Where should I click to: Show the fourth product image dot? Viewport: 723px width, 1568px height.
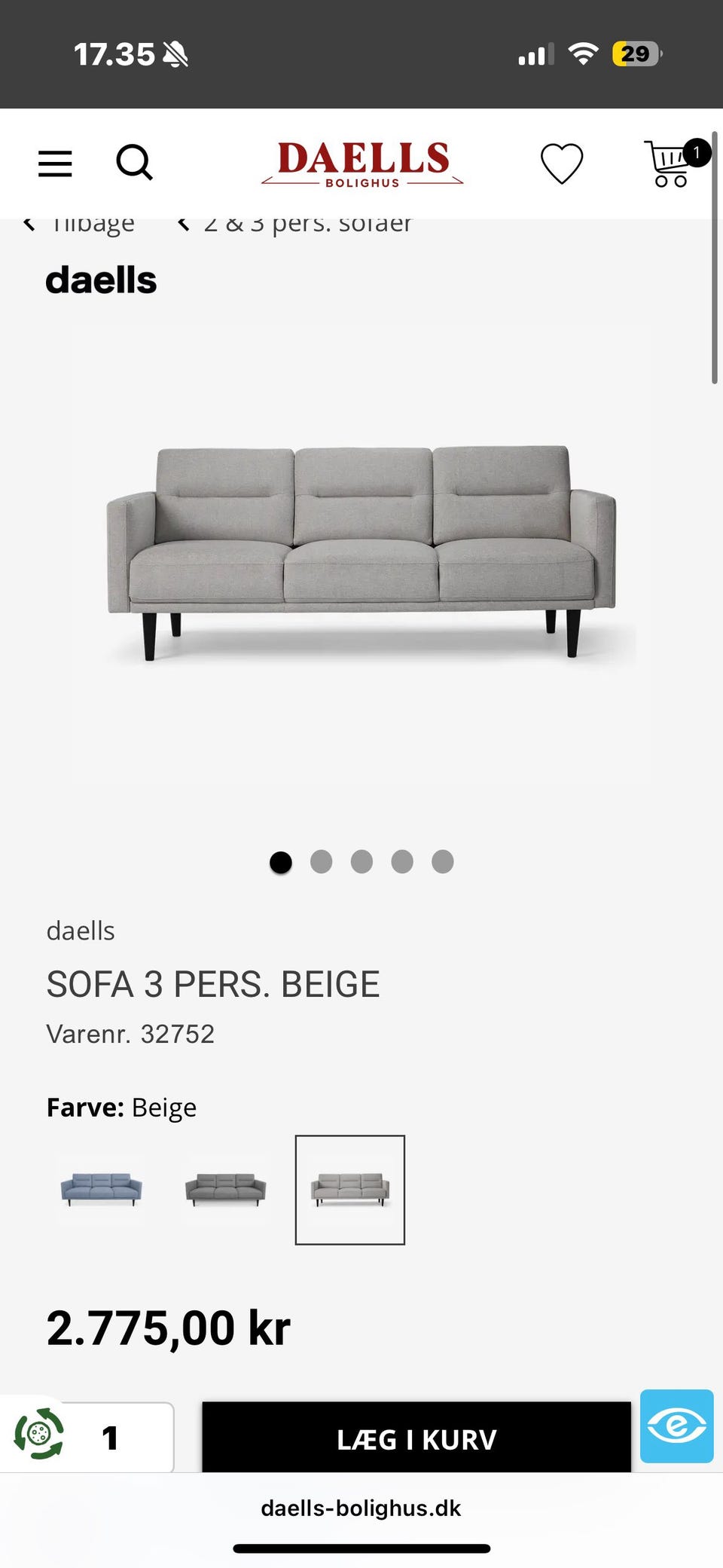pyautogui.click(x=402, y=861)
